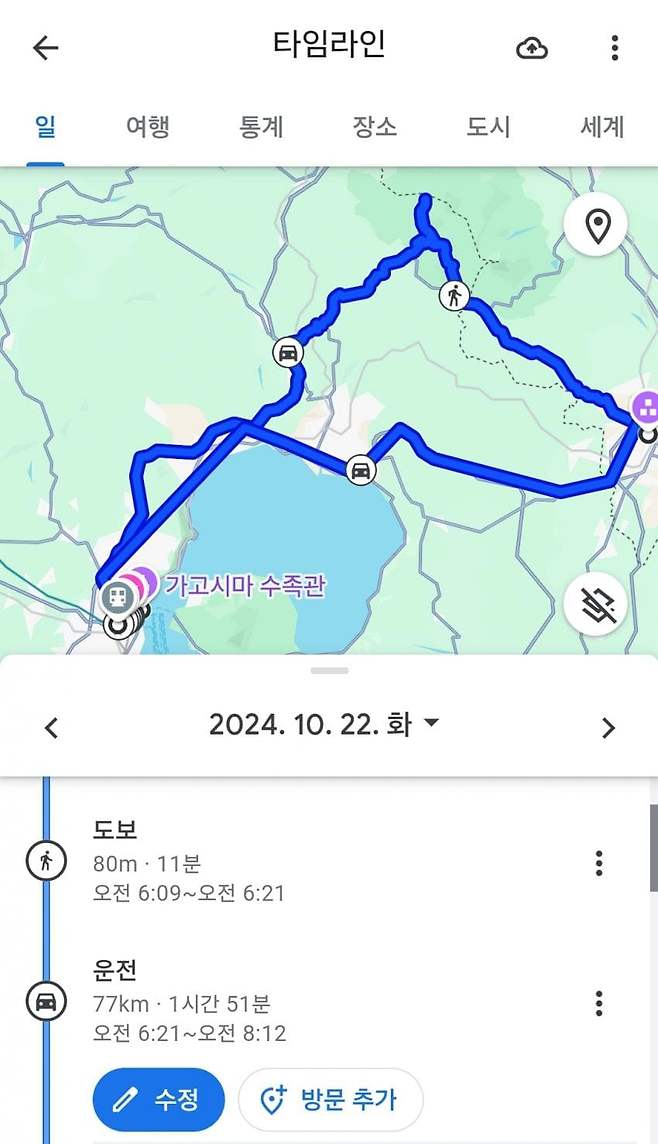Switch to the 도시 tab
Viewport: 658px width, 1144px height.
pyautogui.click(x=488, y=127)
